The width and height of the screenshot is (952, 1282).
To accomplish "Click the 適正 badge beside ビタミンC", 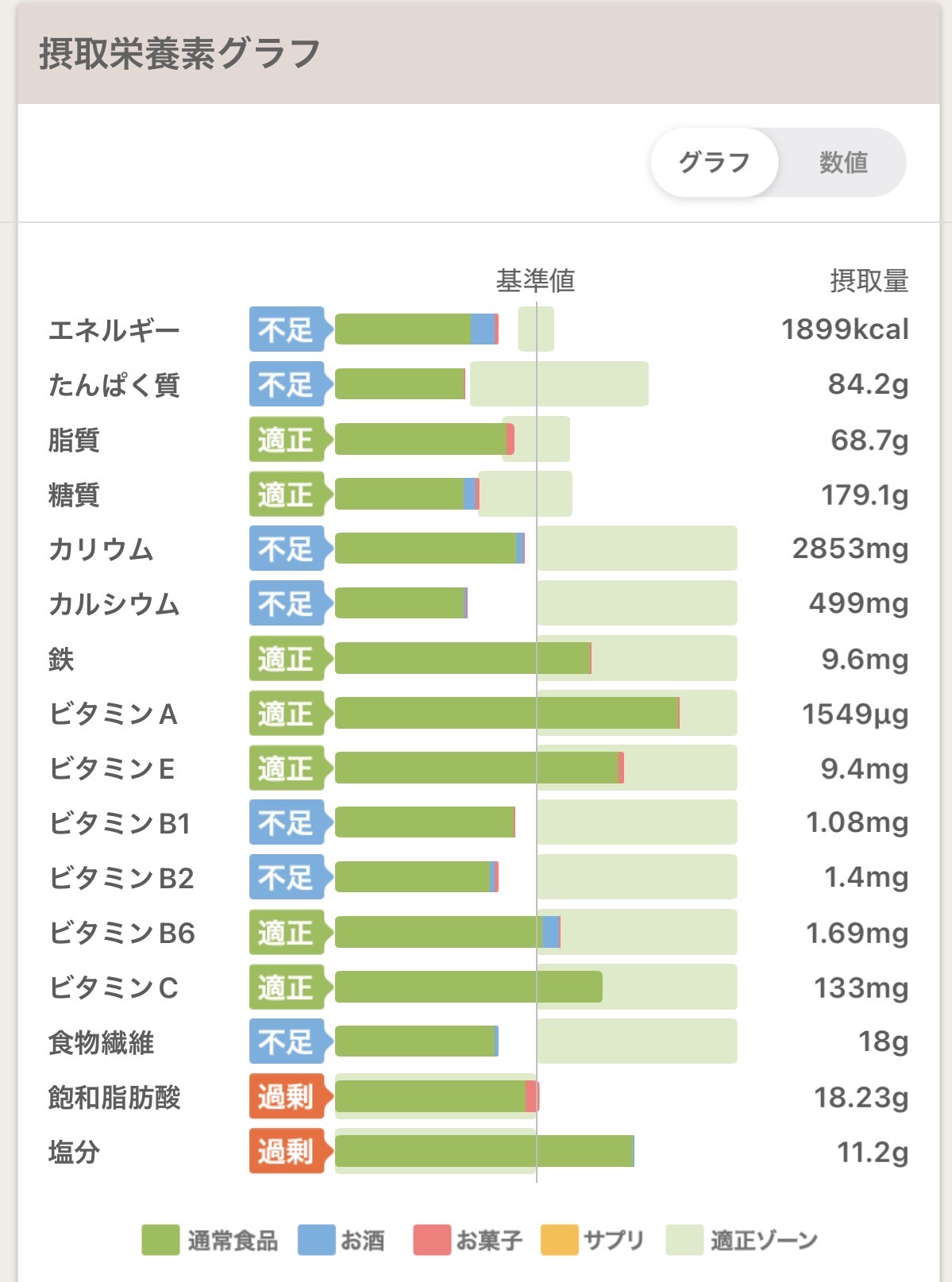I will point(287,988).
